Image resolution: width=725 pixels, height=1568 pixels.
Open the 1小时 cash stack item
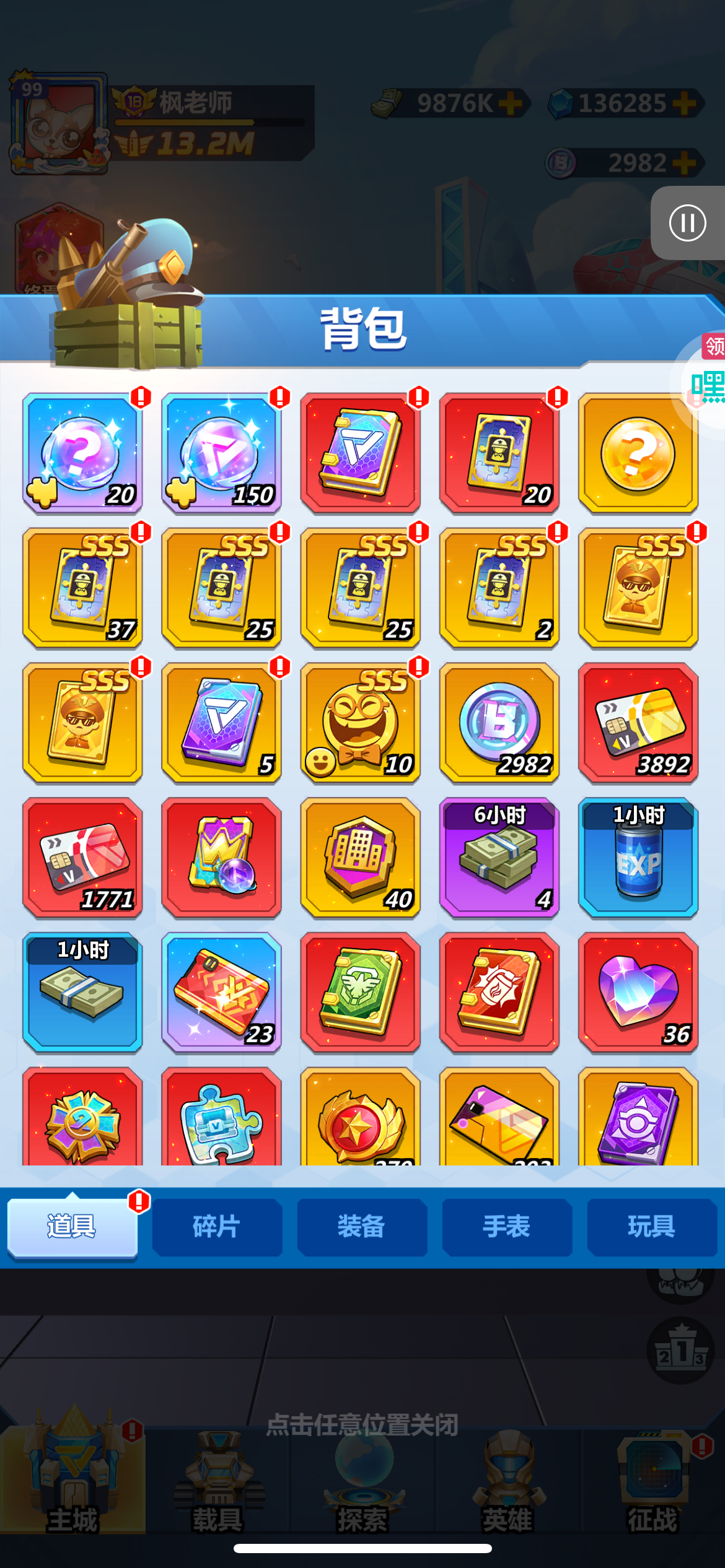(82, 993)
